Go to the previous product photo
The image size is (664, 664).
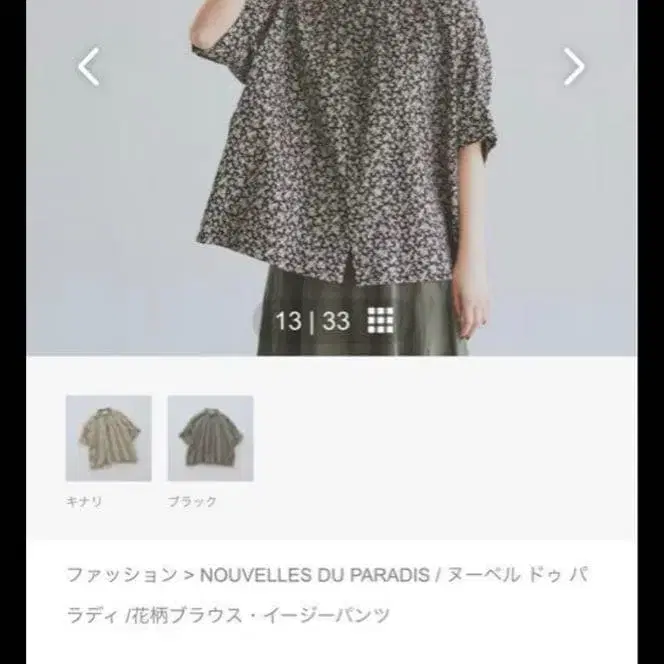89,67
